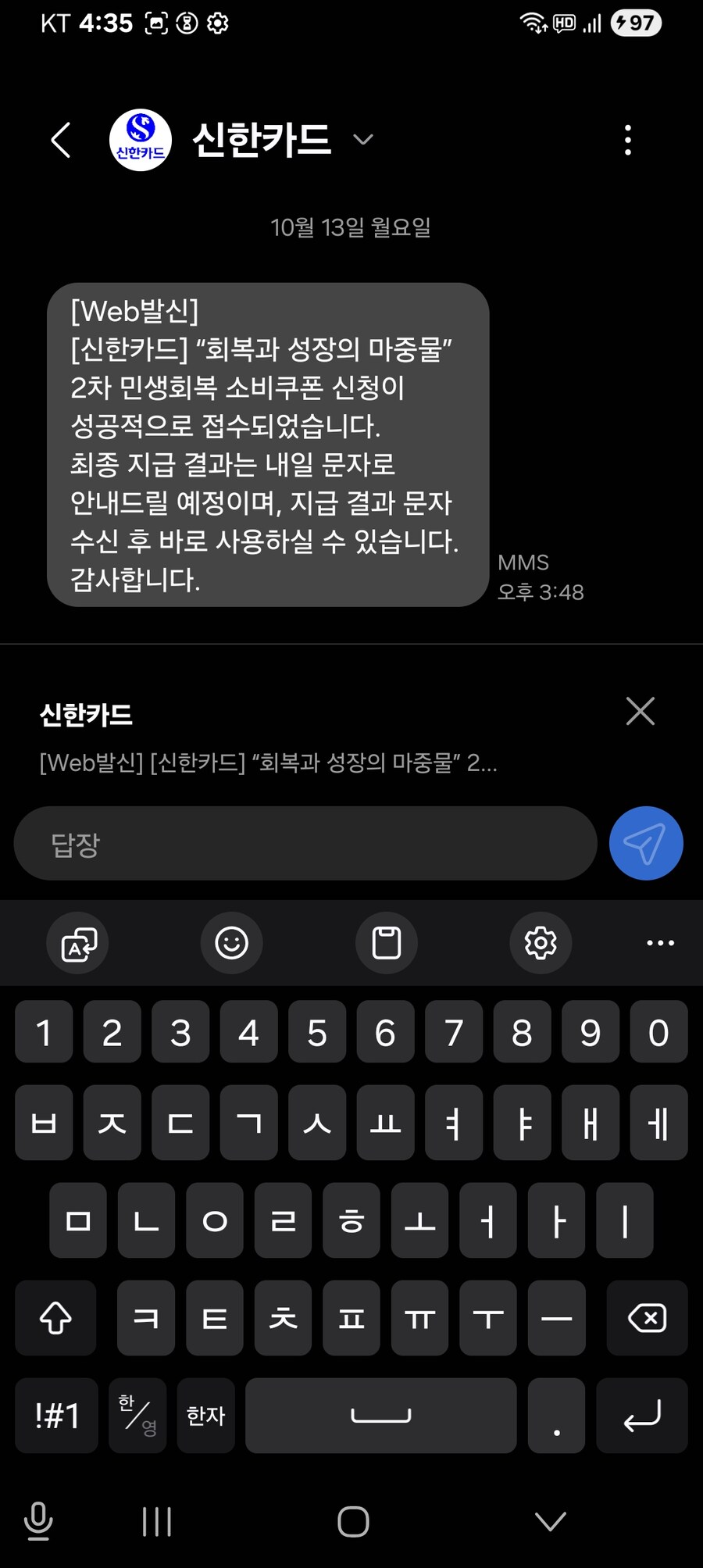703x1568 pixels.
Task: Open keyboard settings gear
Action: 541,943
